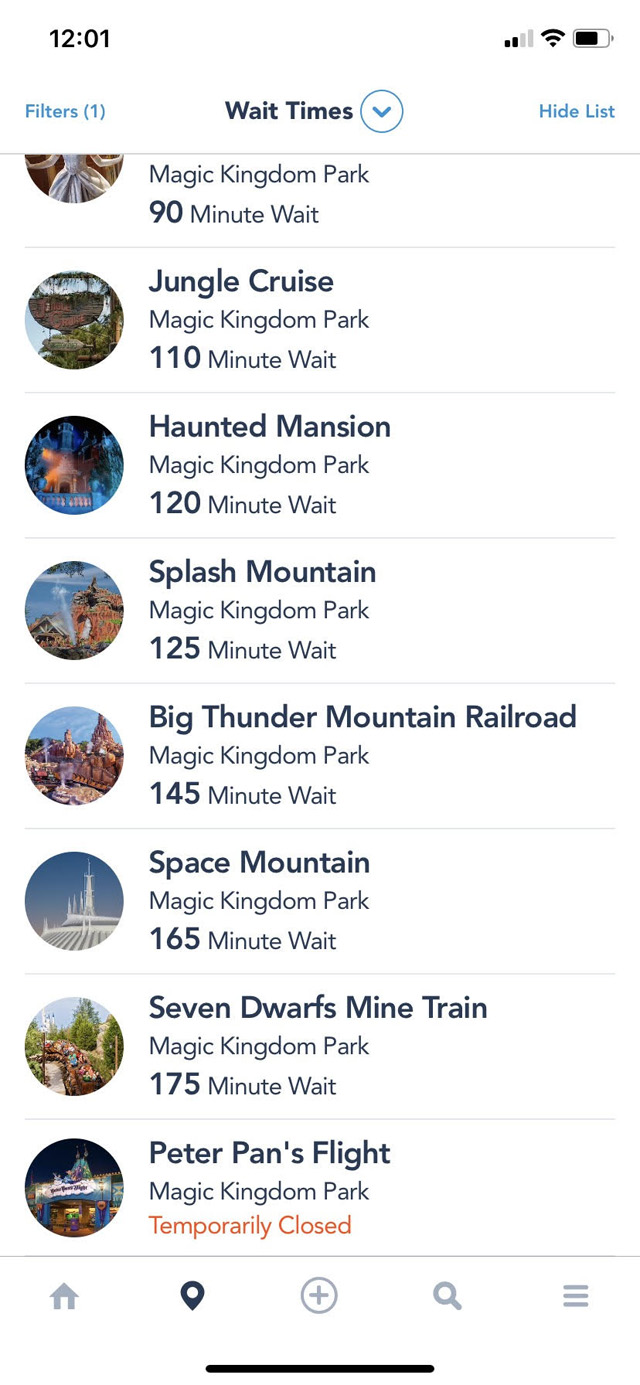Image resolution: width=640 pixels, height=1385 pixels.
Task: Open Peter Pan's Flight entry
Action: click(320, 1188)
